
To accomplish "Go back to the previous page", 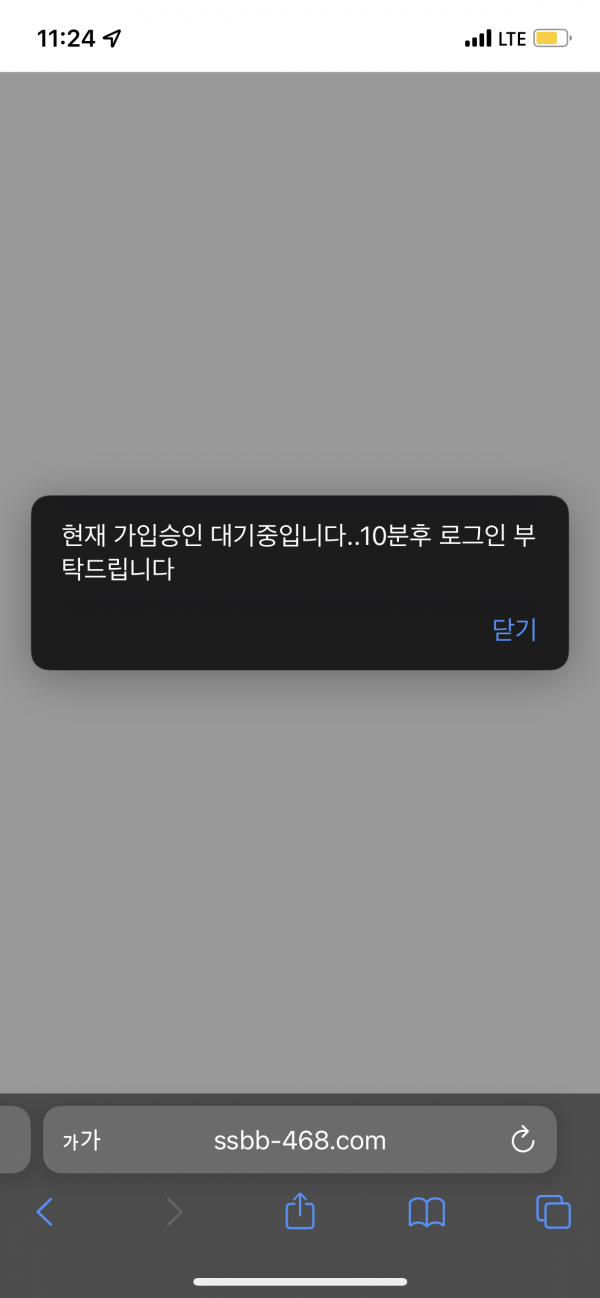I will [45, 1212].
